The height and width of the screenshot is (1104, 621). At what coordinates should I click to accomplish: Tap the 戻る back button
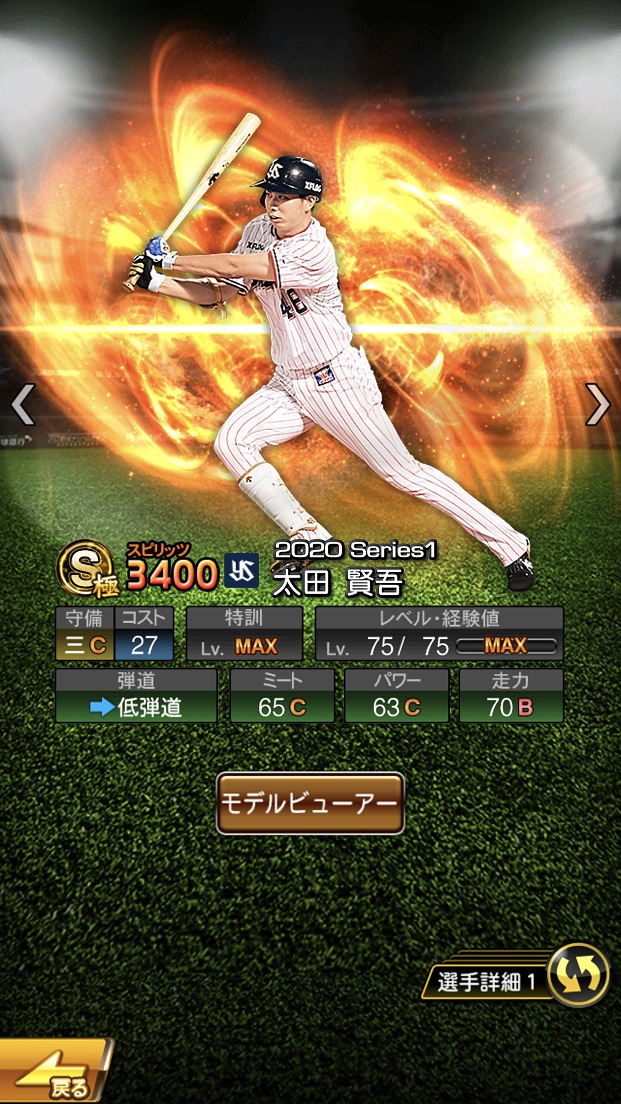click(55, 1074)
